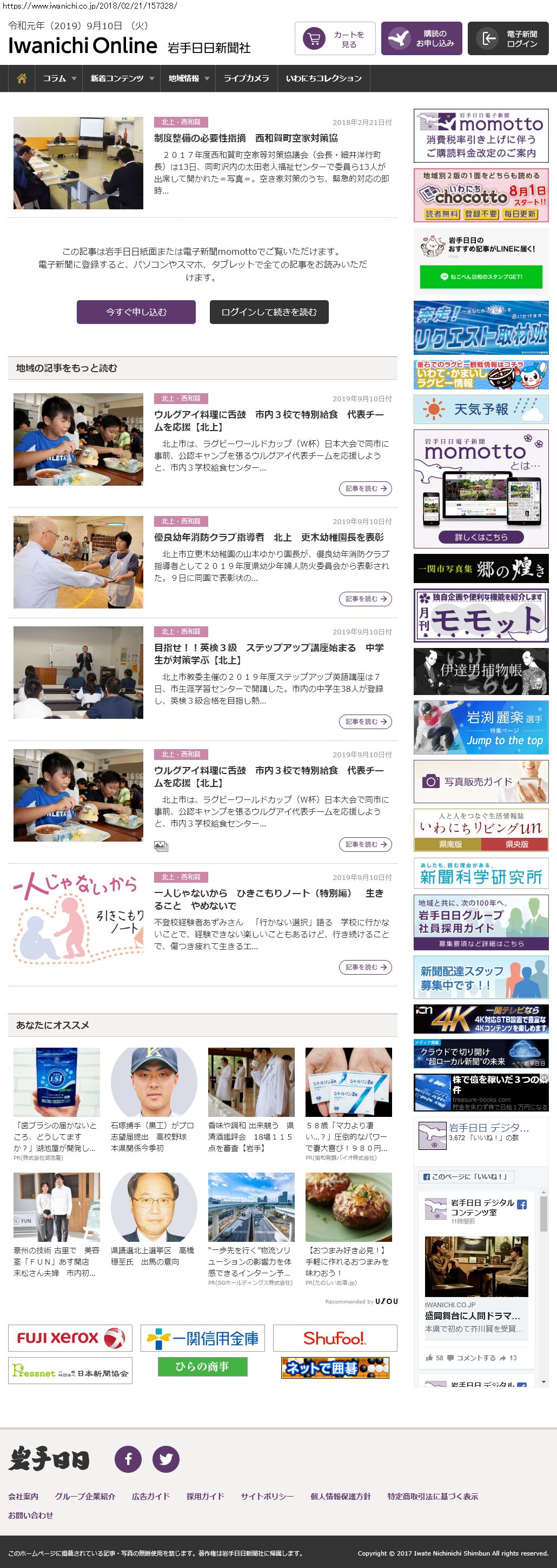
Task: Expand the 地域情報 menu
Action: [x=188, y=78]
